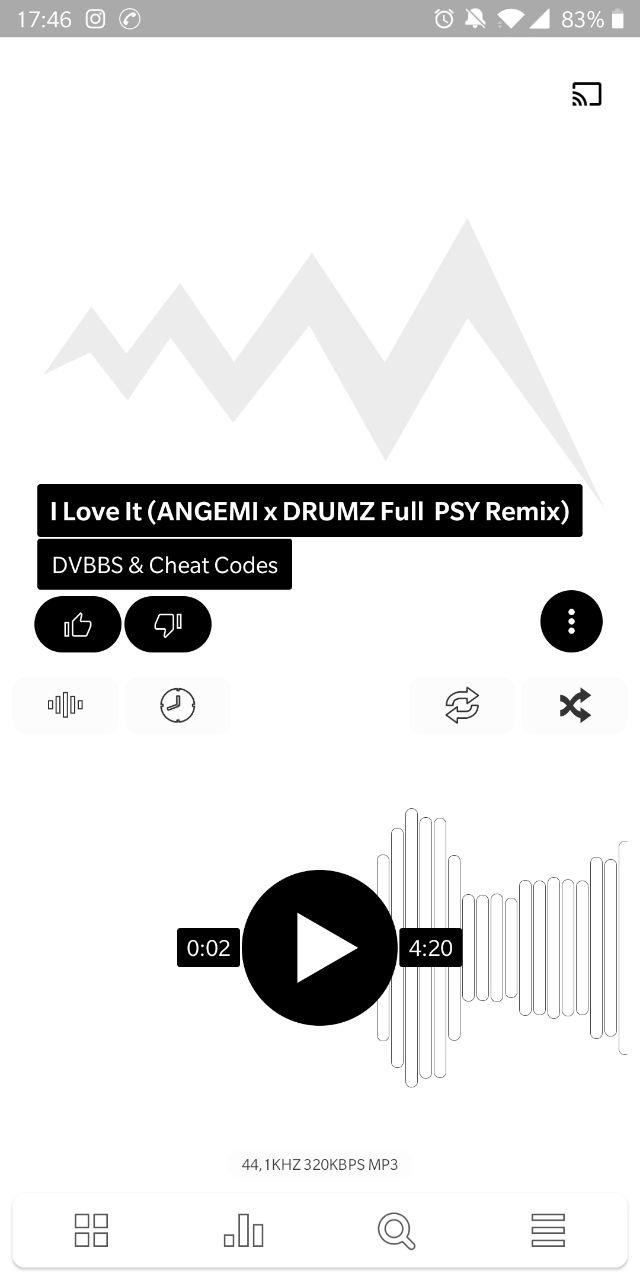Open the bar chart tab
This screenshot has width=640, height=1280.
243,1230
